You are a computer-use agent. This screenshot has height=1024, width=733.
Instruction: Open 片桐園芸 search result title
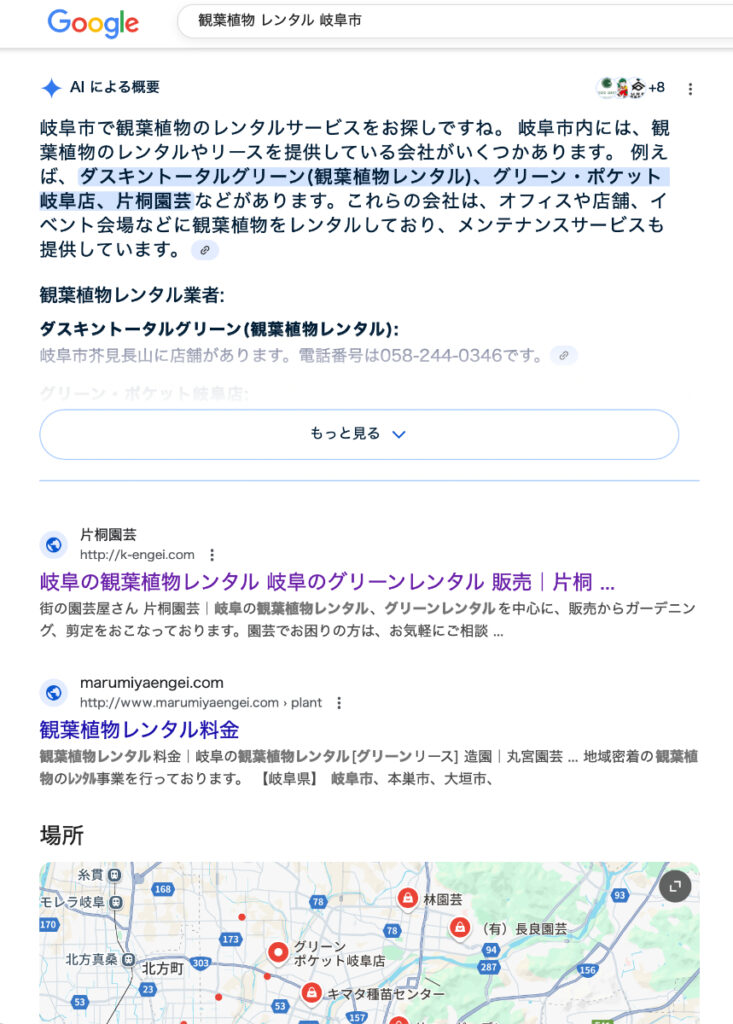pyautogui.click(x=326, y=581)
